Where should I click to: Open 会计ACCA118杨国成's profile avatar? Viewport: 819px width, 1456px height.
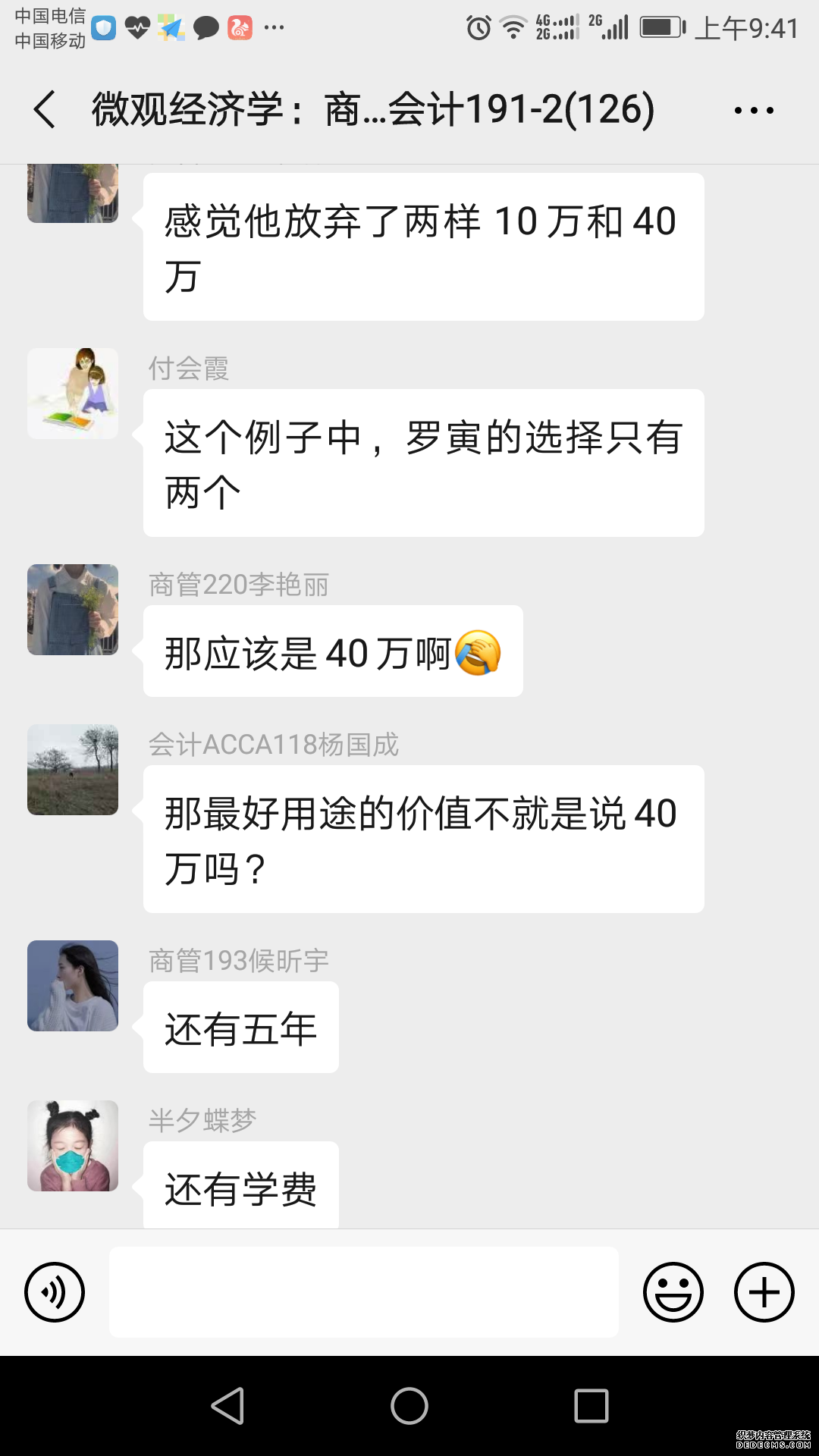(73, 770)
